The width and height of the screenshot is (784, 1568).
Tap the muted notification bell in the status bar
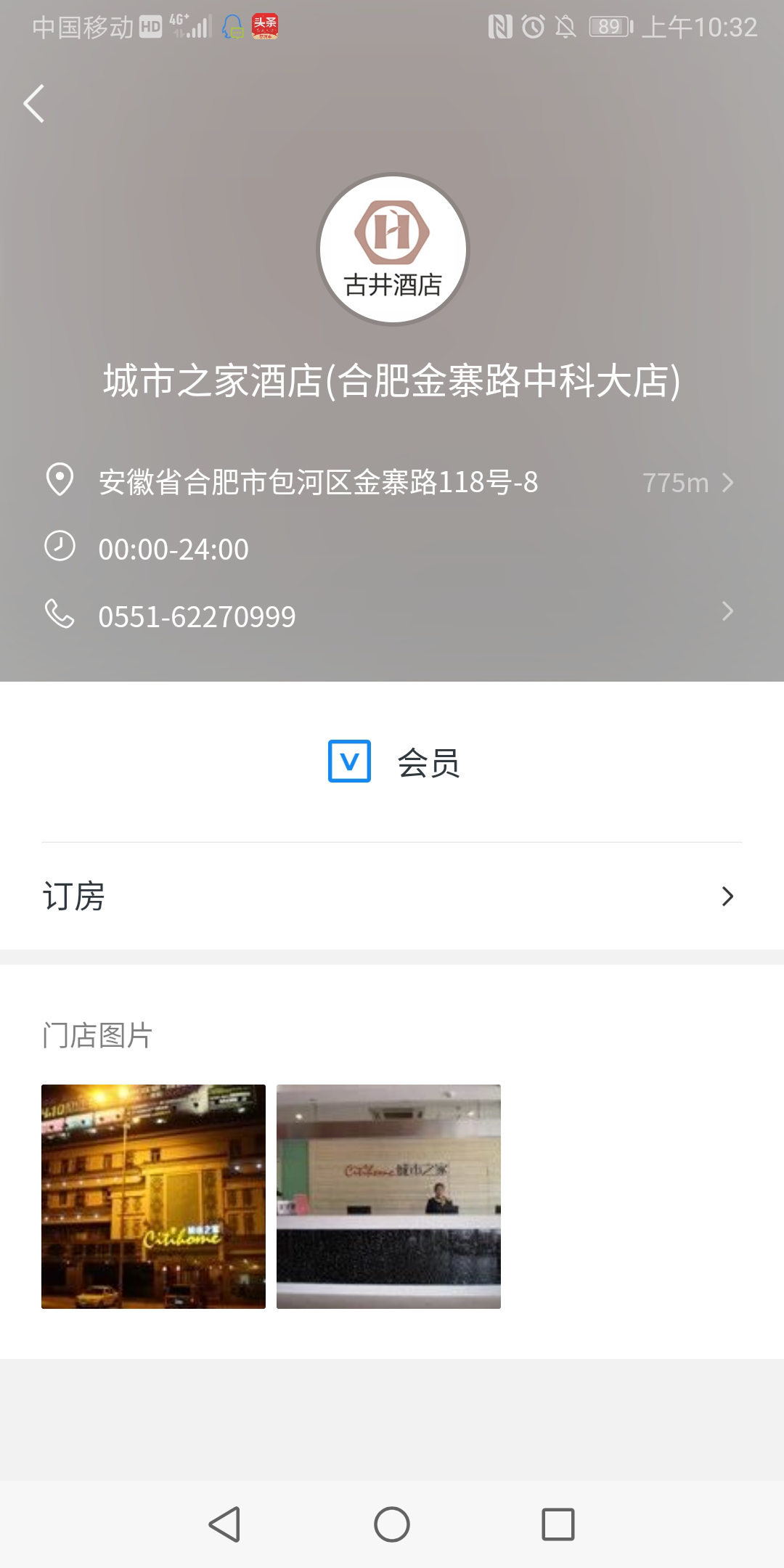click(567, 27)
